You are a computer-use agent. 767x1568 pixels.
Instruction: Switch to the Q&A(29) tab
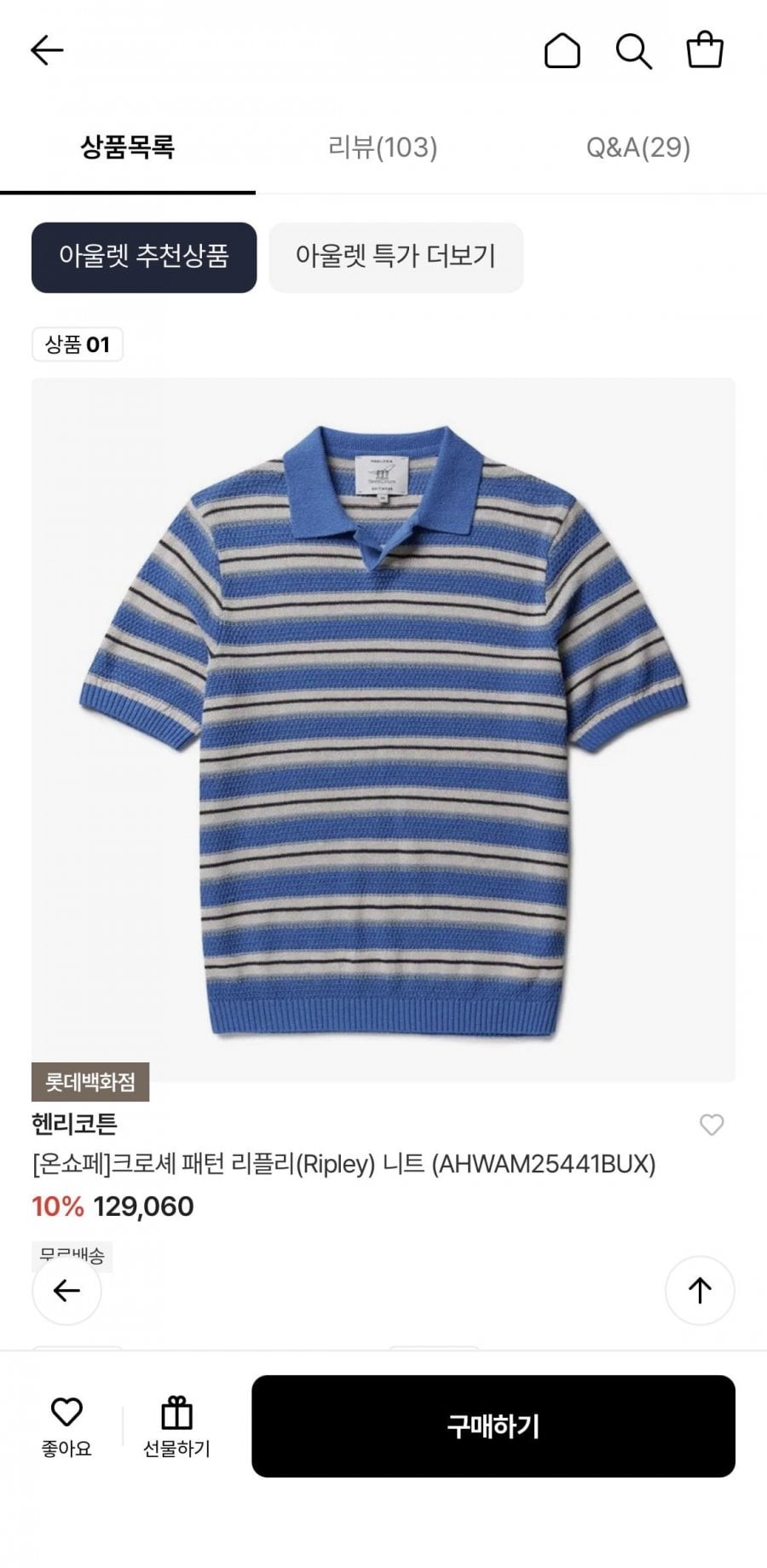(637, 148)
